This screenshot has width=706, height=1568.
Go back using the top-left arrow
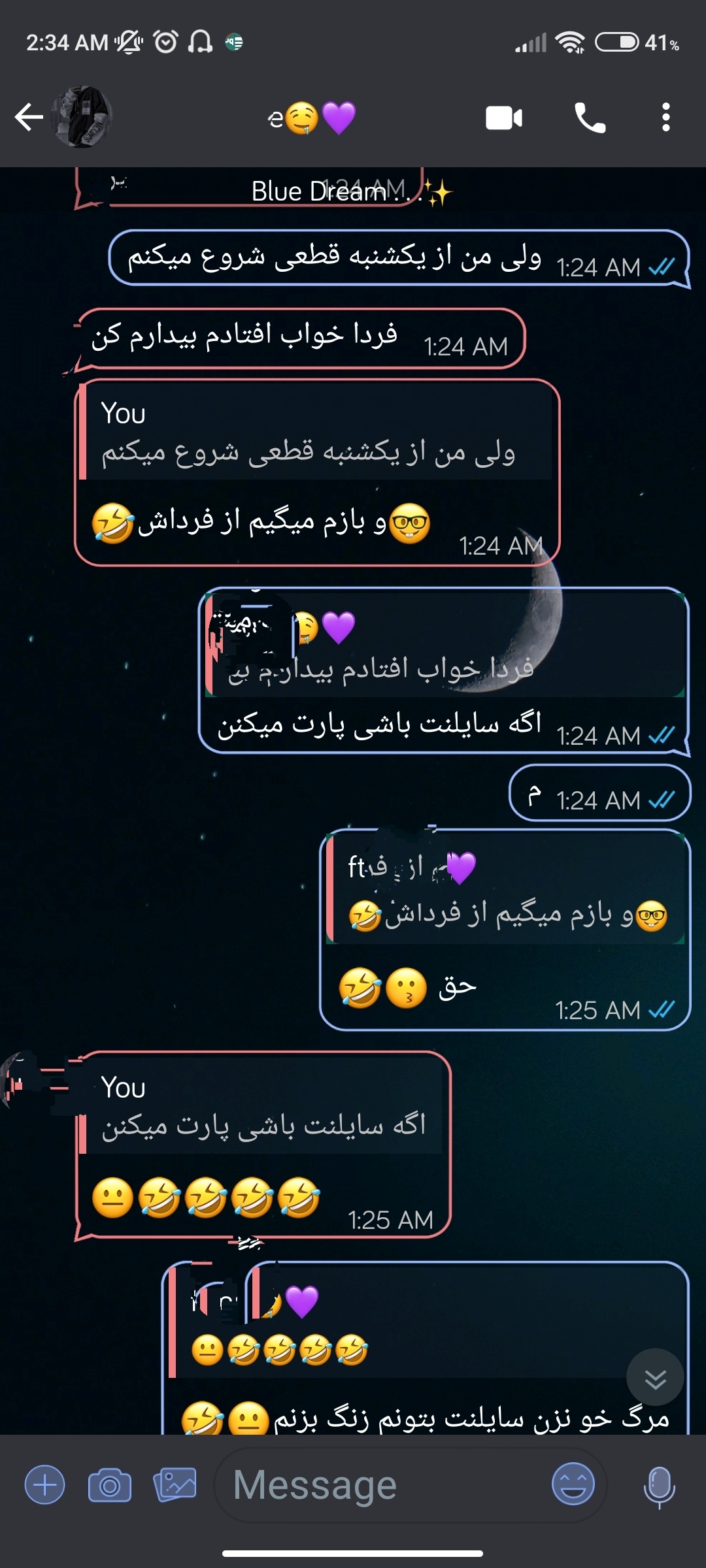(x=29, y=118)
